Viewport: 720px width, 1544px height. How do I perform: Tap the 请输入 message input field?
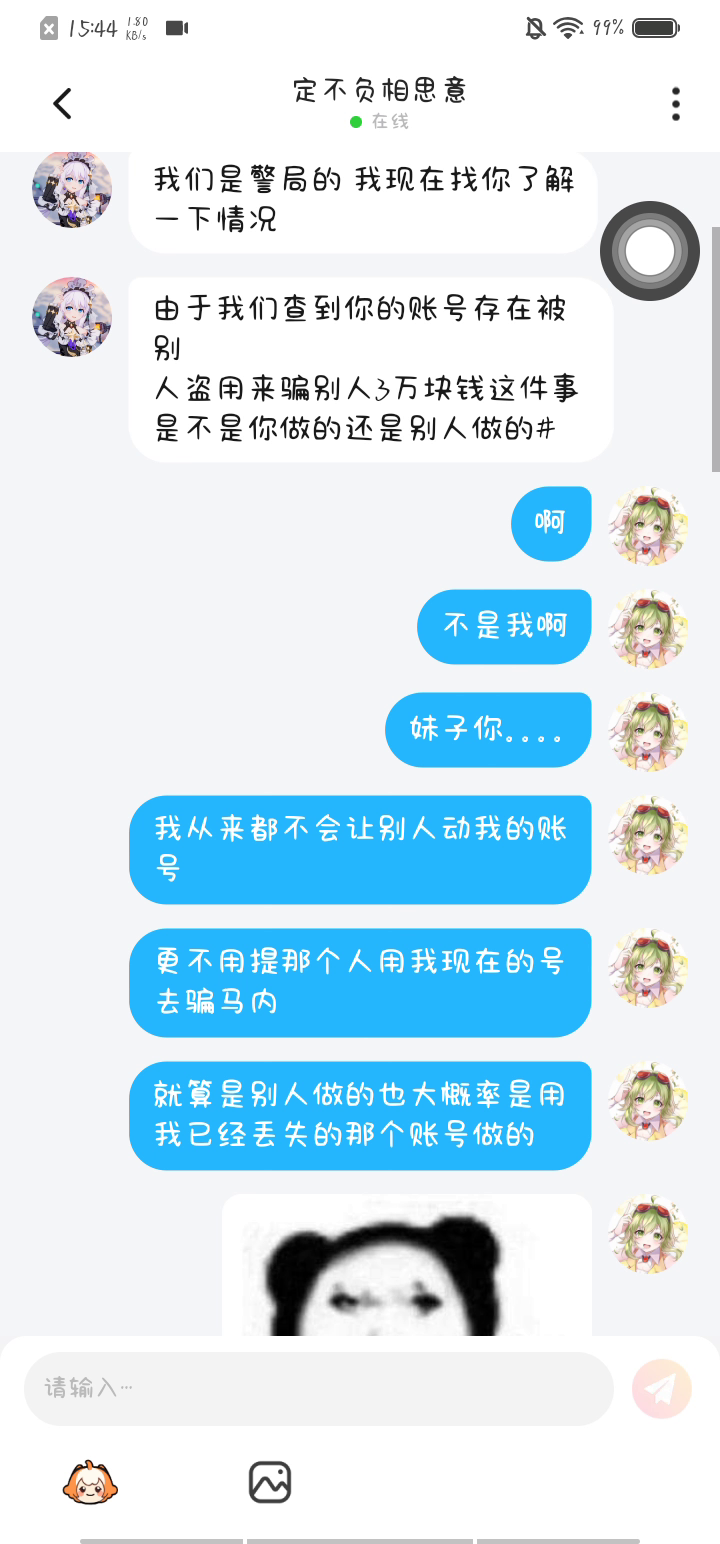pos(318,1388)
